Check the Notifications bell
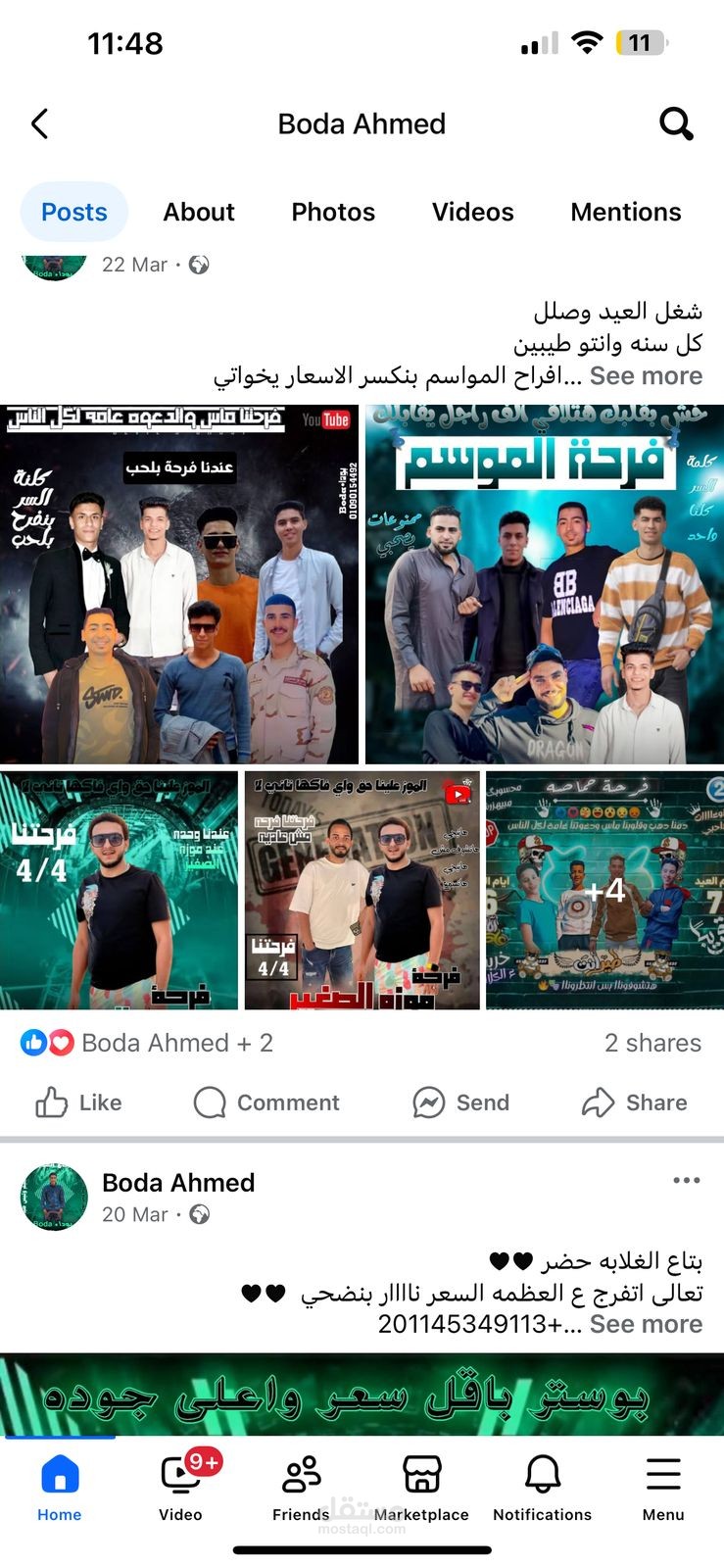 coord(542,1487)
